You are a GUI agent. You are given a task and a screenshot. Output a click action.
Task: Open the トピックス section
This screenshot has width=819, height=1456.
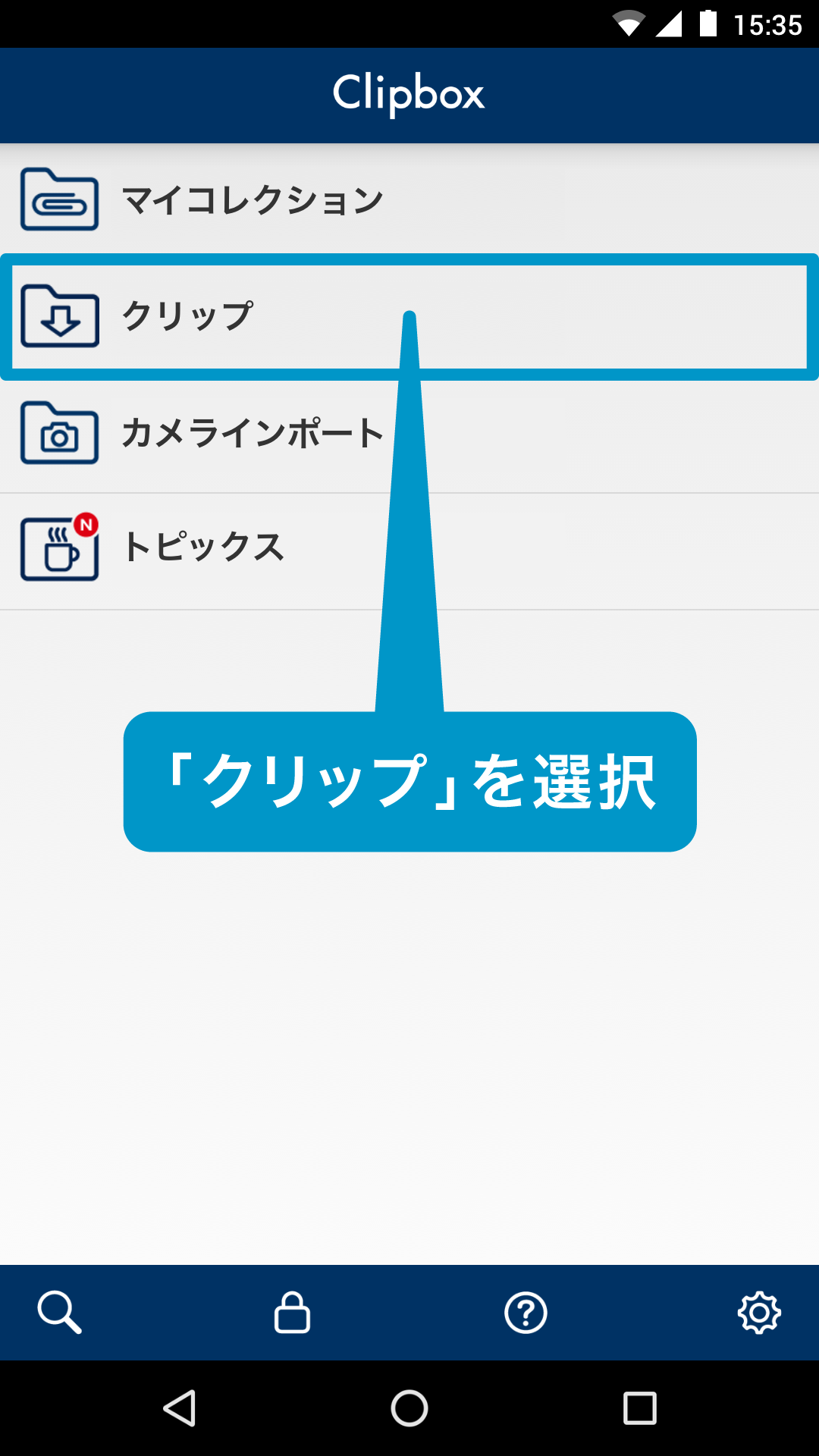(x=203, y=548)
